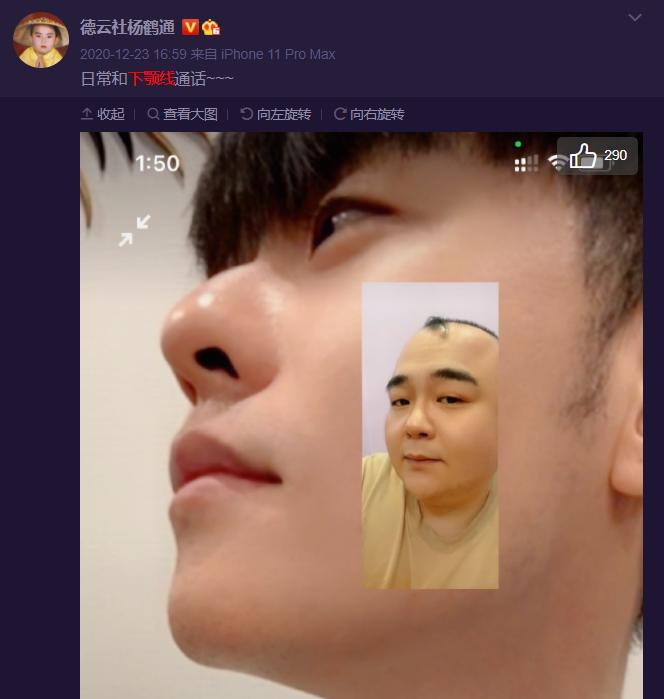The width and height of the screenshot is (664, 699).
Task: Rotate the image left with 向左旋转
Action: point(276,114)
